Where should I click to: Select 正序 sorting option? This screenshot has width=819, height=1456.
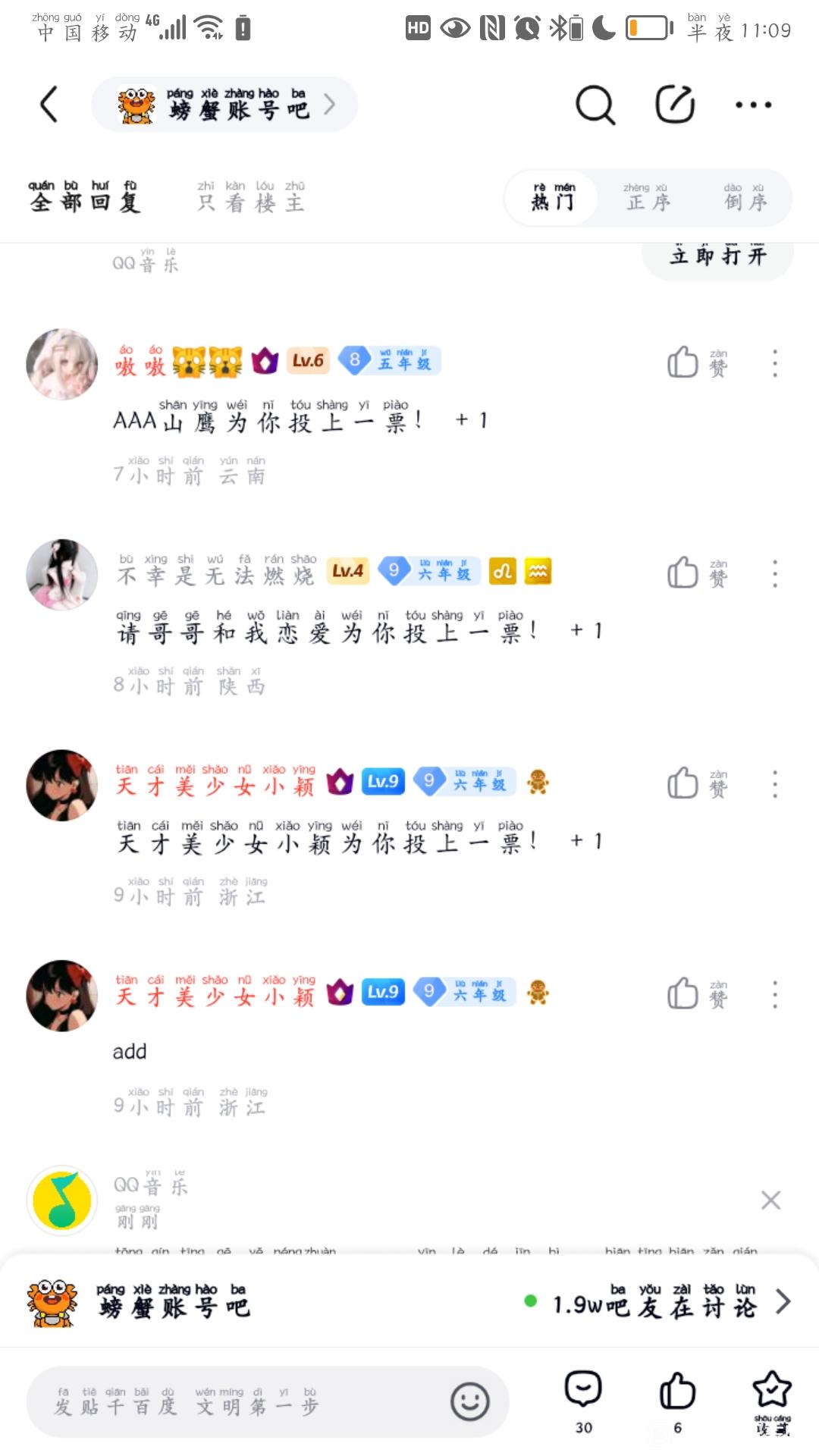(x=647, y=198)
